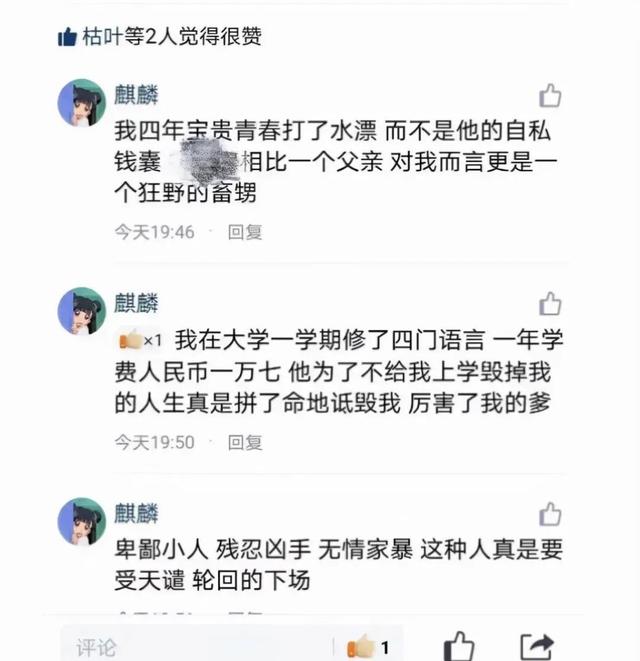Reply to the 今天19:46 comment
The height and width of the screenshot is (661, 640).
click(244, 232)
